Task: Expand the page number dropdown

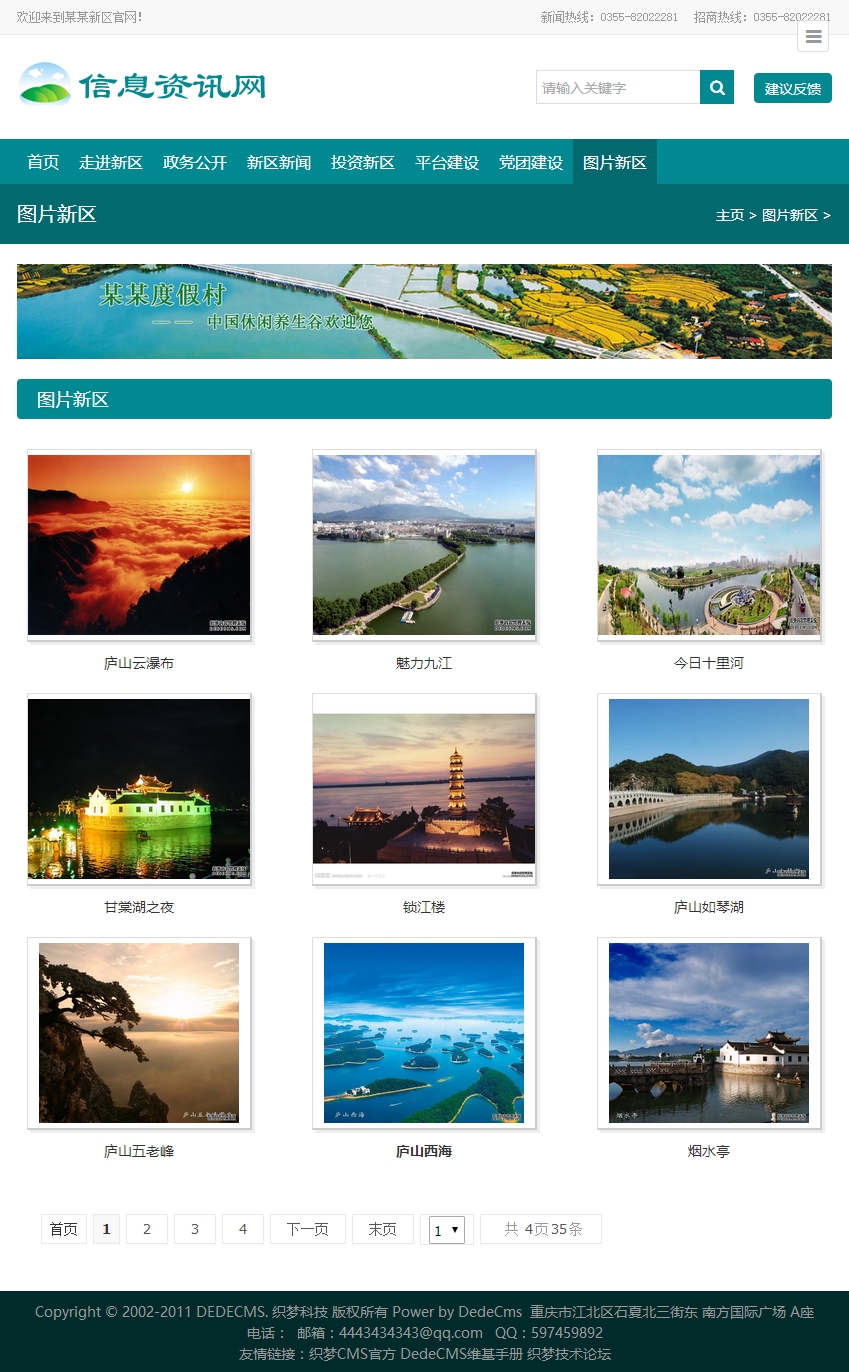Action: pos(447,1230)
